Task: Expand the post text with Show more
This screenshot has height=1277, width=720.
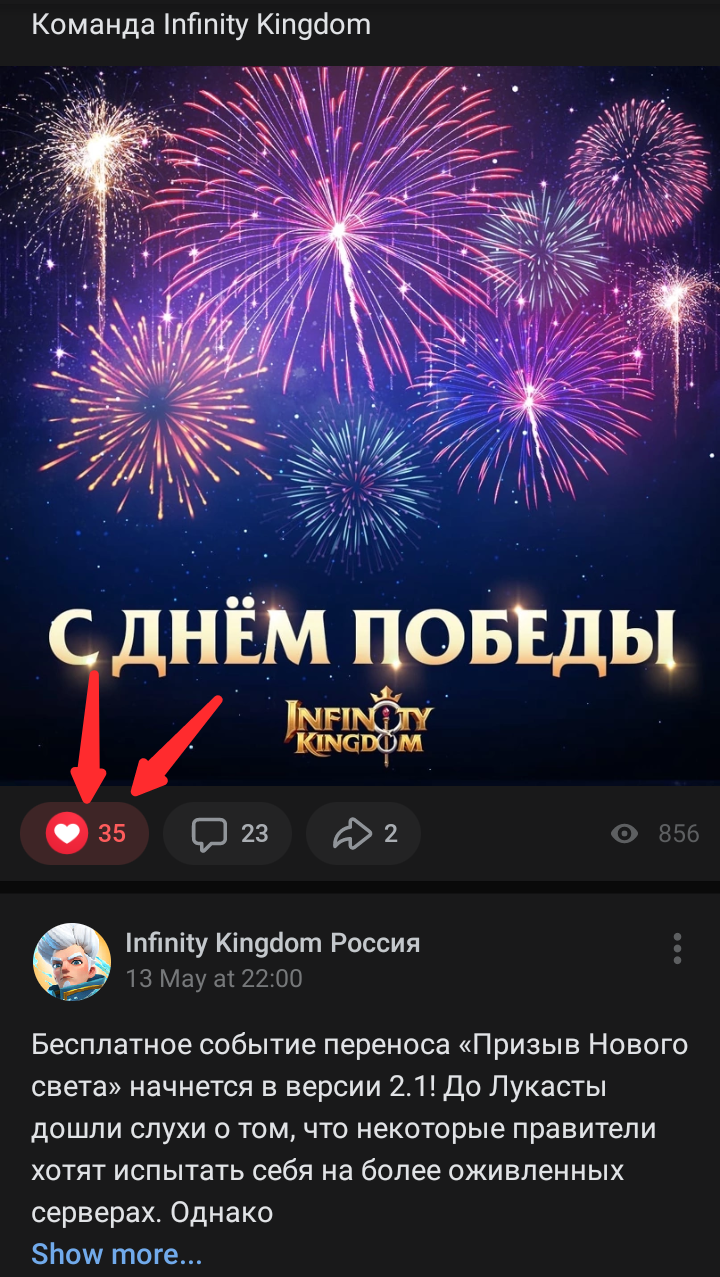Action: tap(116, 1253)
